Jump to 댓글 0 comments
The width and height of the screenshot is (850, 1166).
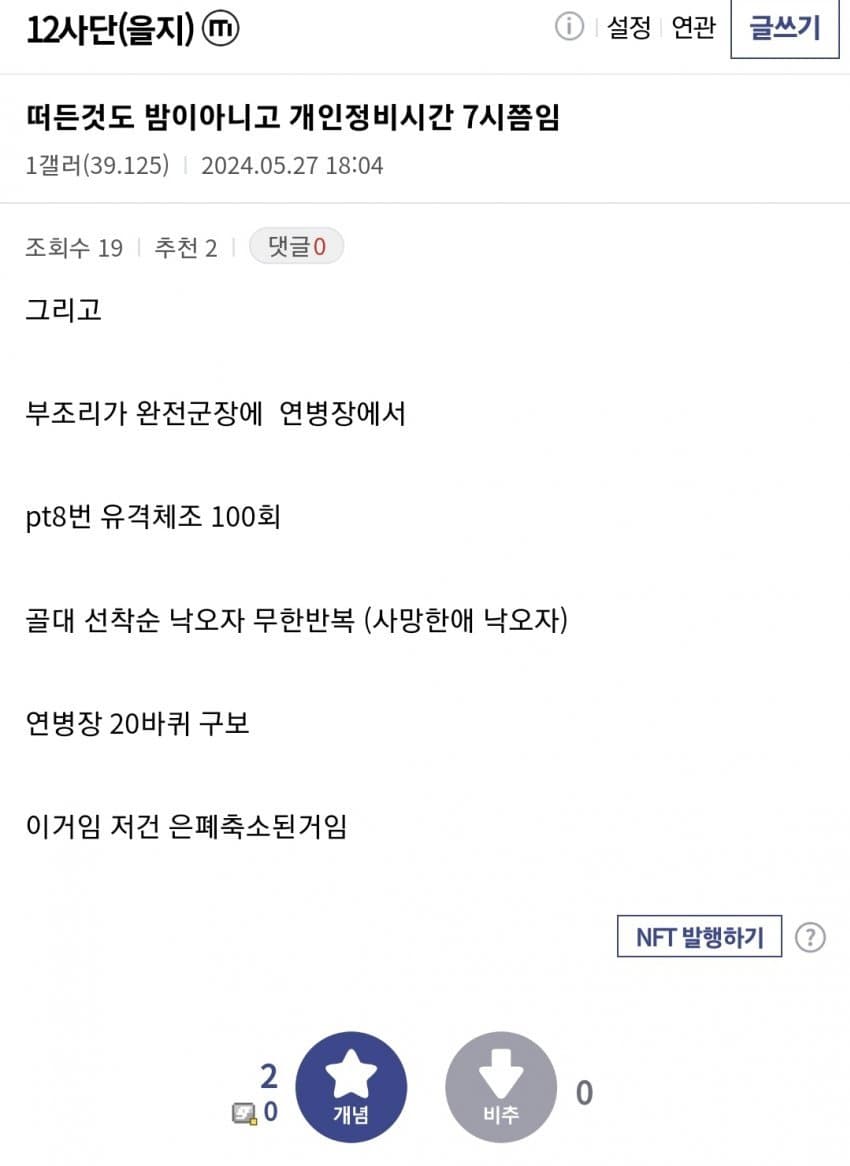(x=296, y=246)
